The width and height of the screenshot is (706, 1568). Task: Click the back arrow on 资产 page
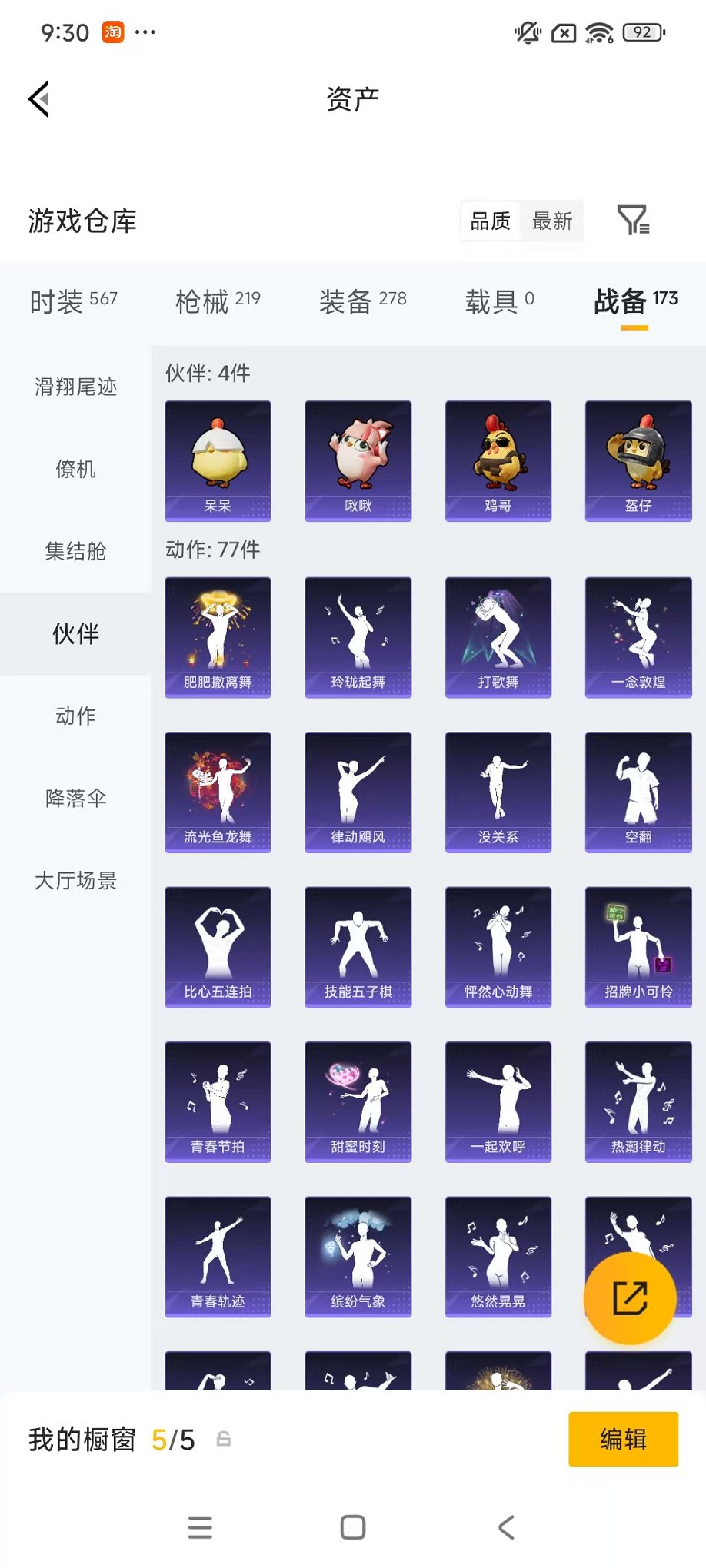[x=38, y=99]
